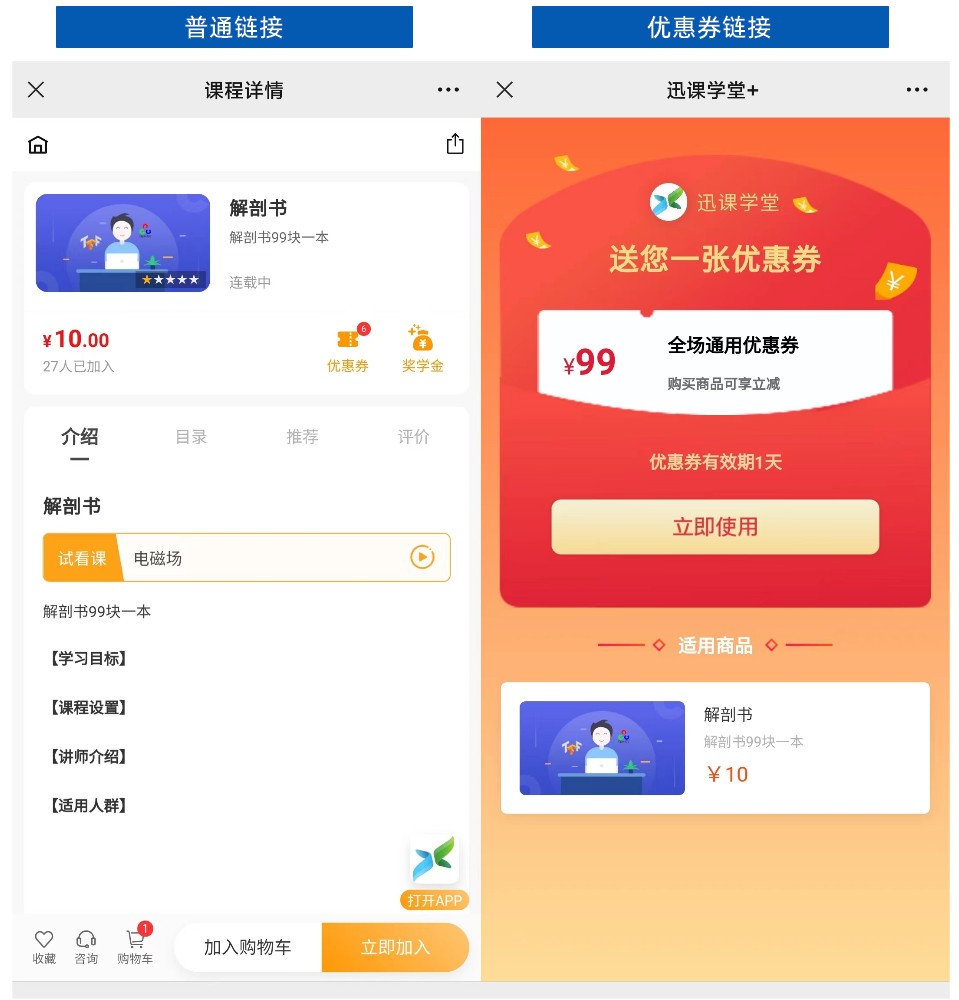Switch to the 目录 tab
Screen dimensions: 959x1000
(x=190, y=437)
